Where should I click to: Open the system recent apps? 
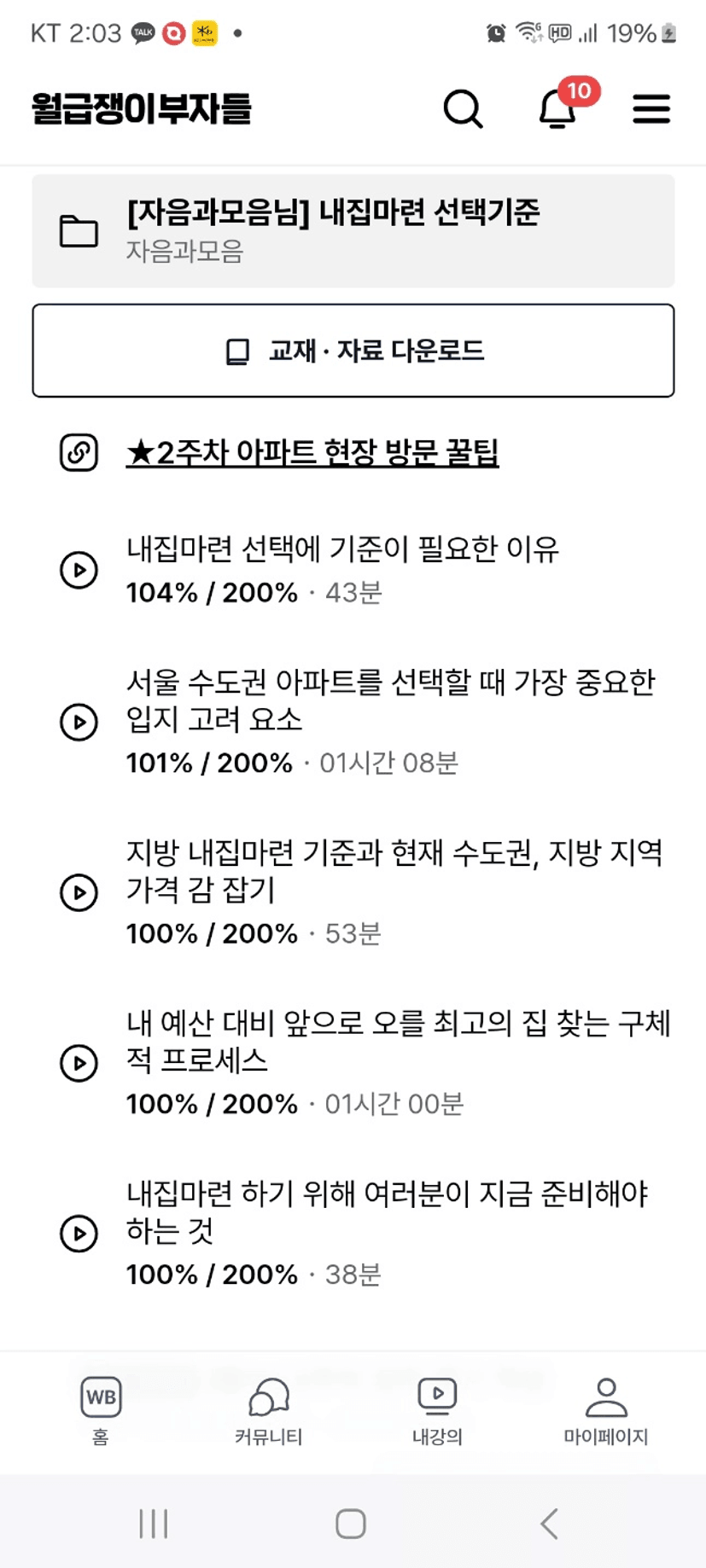[154, 1524]
